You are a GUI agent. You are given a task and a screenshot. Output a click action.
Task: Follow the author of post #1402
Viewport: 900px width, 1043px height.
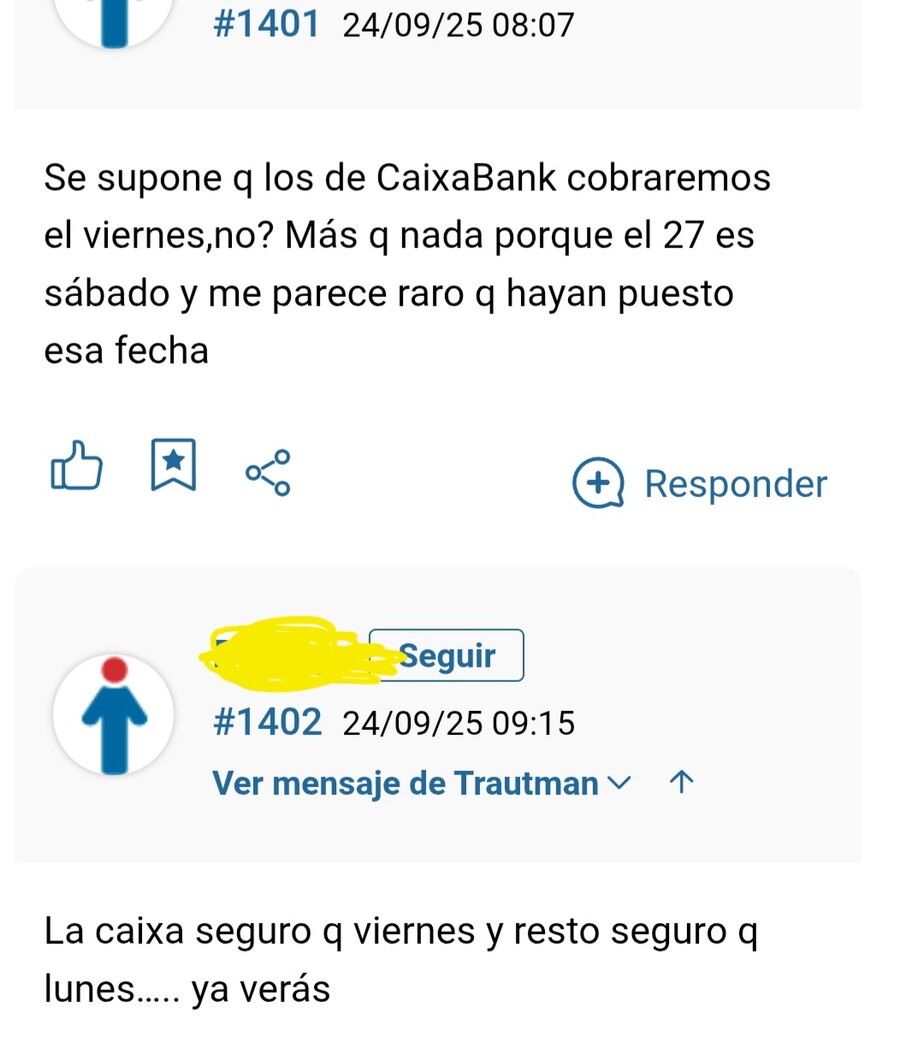point(446,655)
